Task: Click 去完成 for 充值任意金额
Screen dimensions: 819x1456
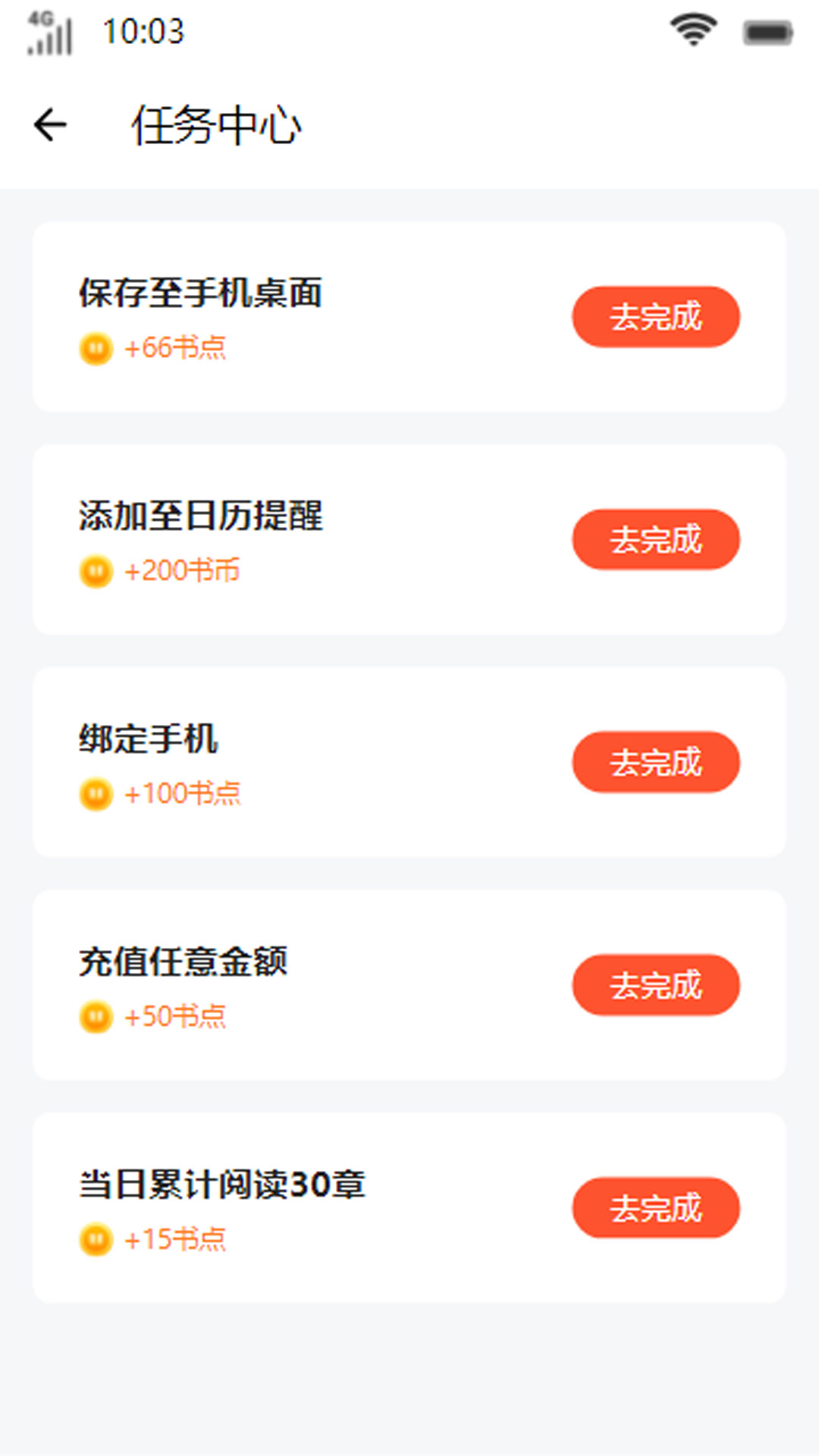Action: coord(656,985)
